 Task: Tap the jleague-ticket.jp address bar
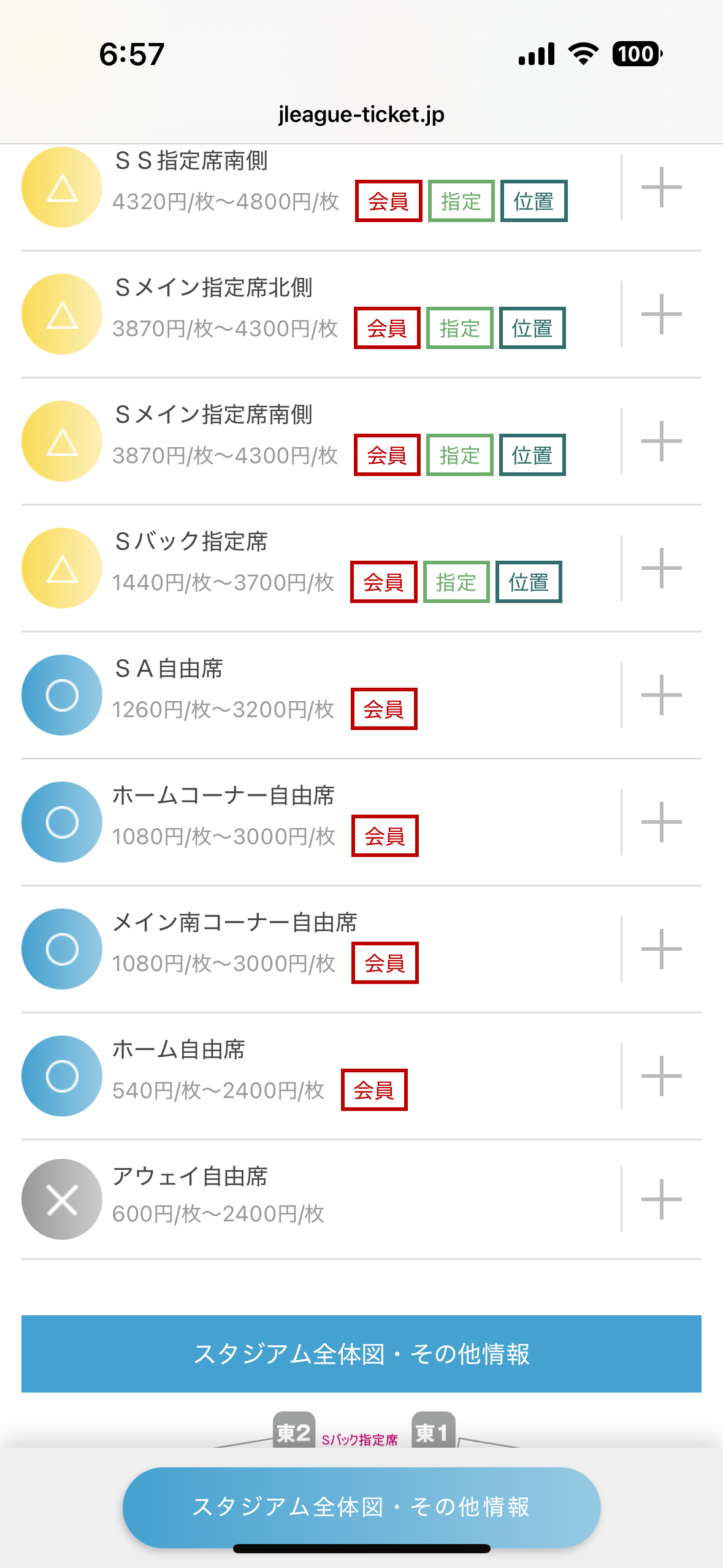click(x=361, y=114)
